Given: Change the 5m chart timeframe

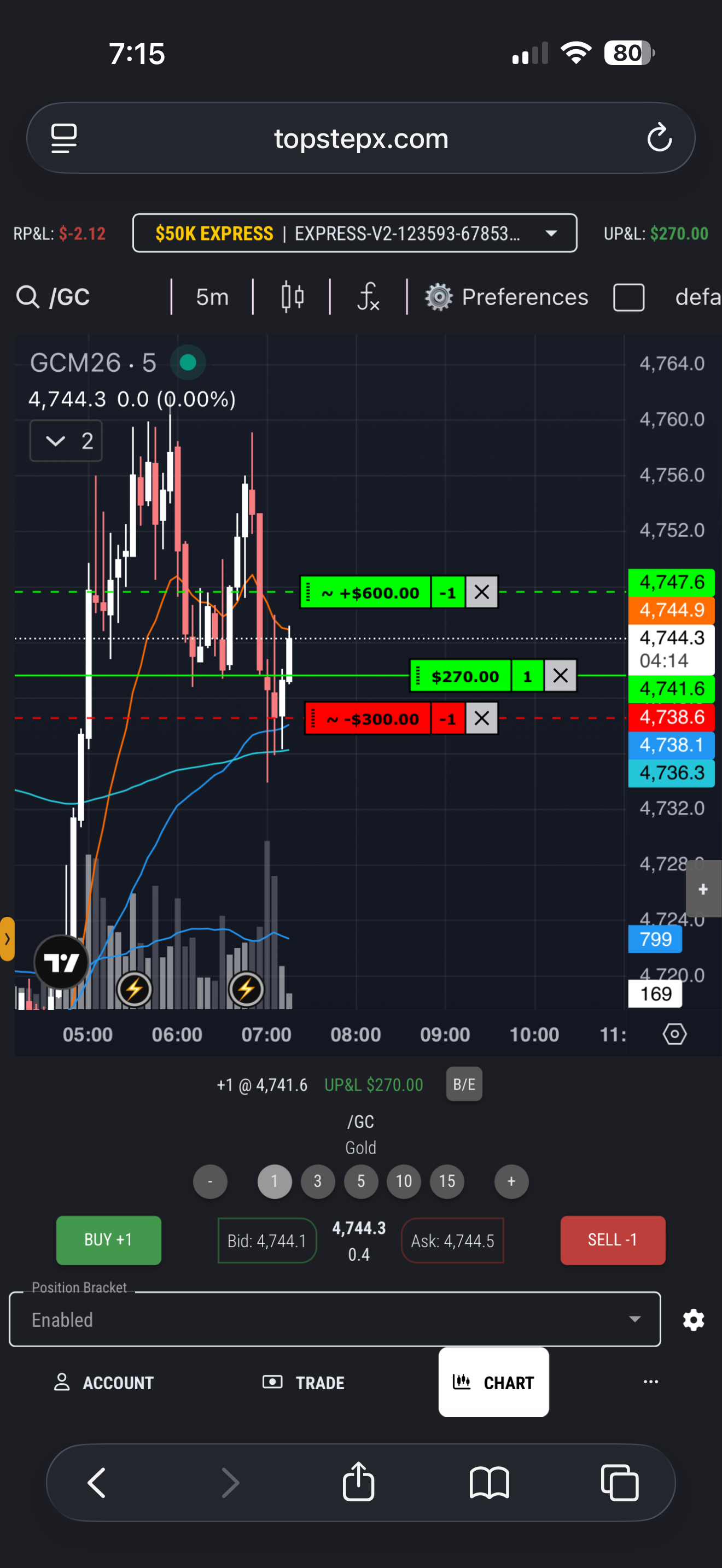Looking at the screenshot, I should pyautogui.click(x=212, y=297).
